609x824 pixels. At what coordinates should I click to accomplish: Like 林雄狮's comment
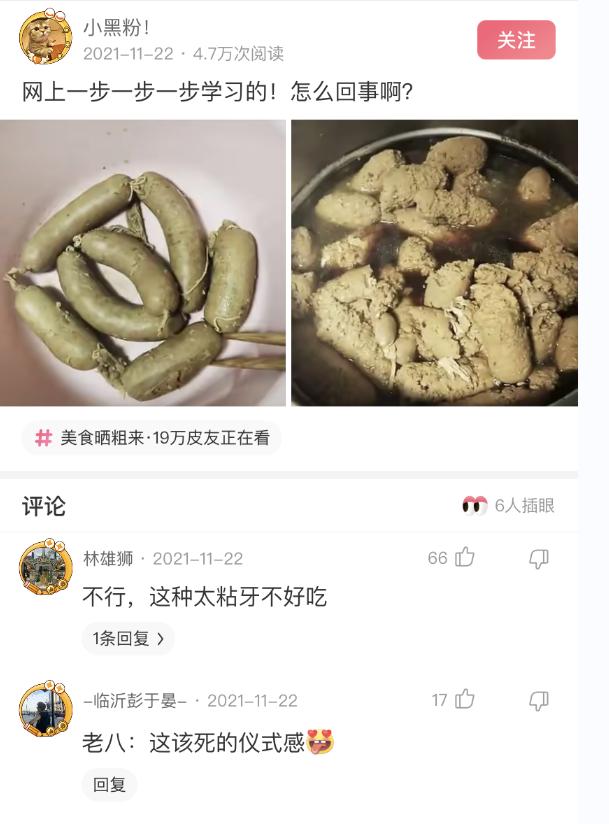tap(464, 558)
